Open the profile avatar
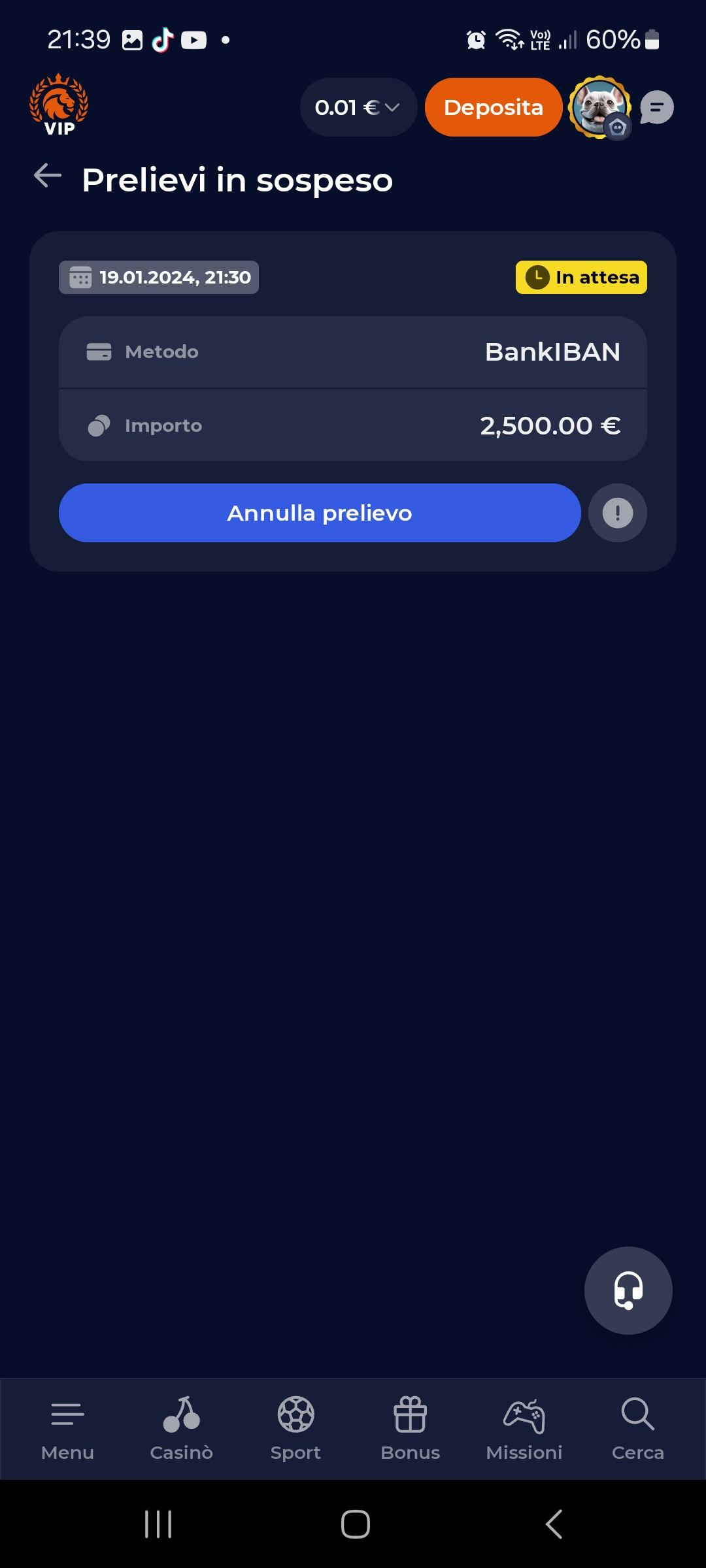The width and height of the screenshot is (706, 1568). [599, 107]
